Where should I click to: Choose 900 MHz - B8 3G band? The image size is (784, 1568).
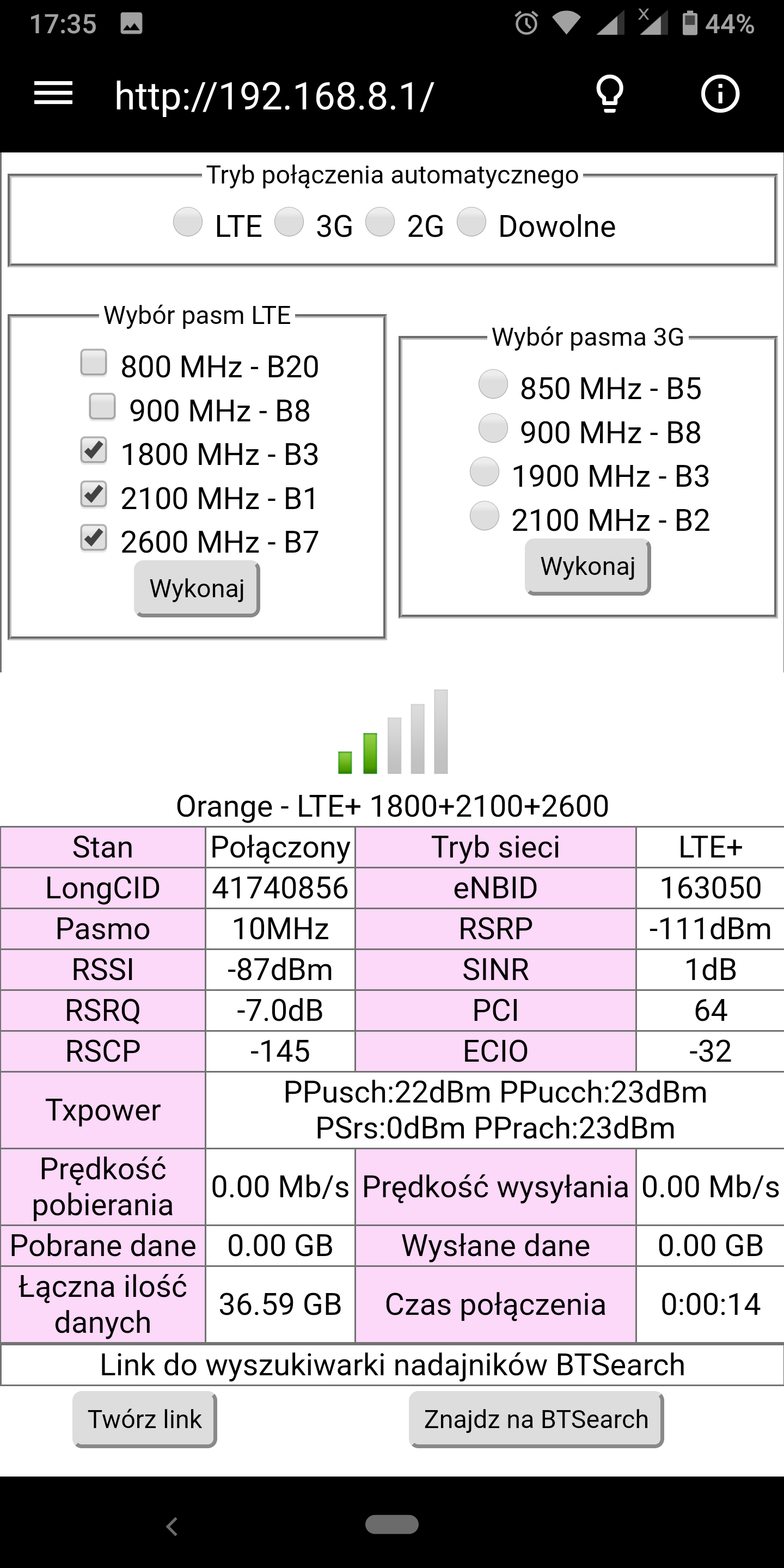click(493, 428)
